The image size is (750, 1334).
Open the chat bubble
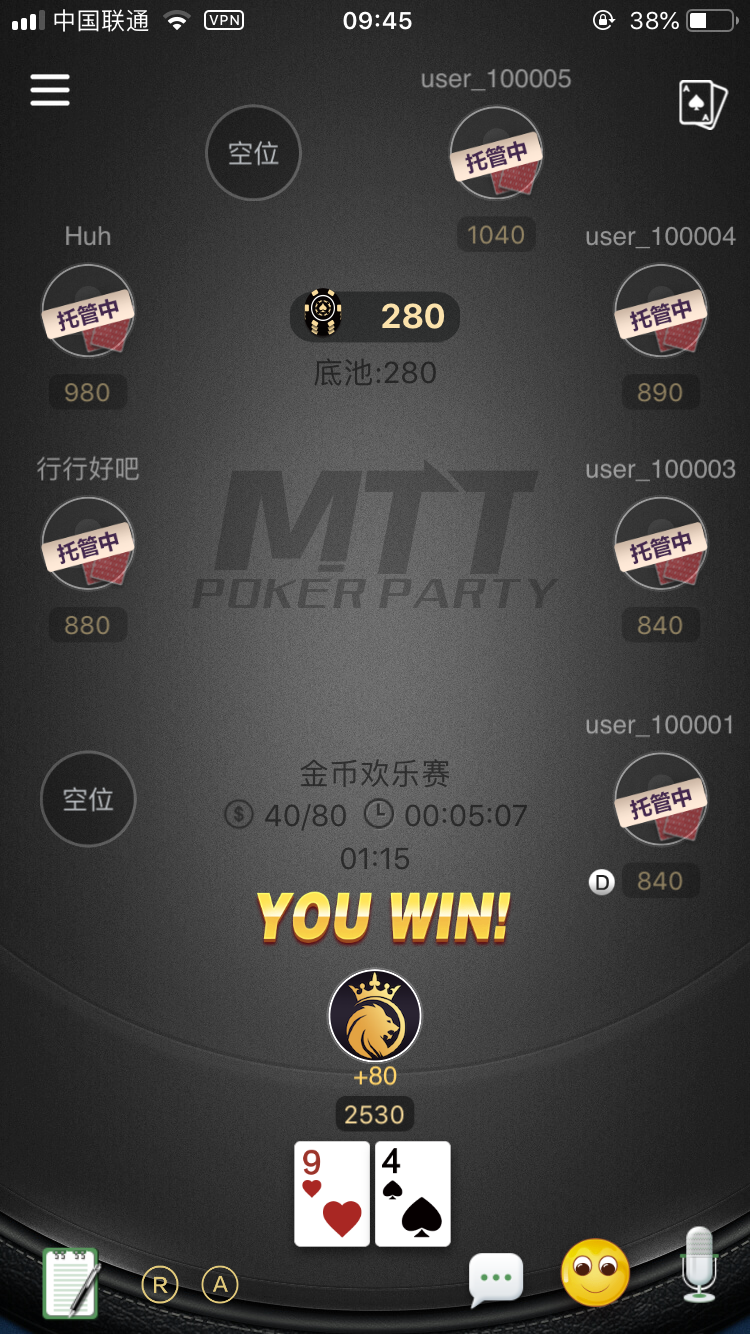(496, 1279)
